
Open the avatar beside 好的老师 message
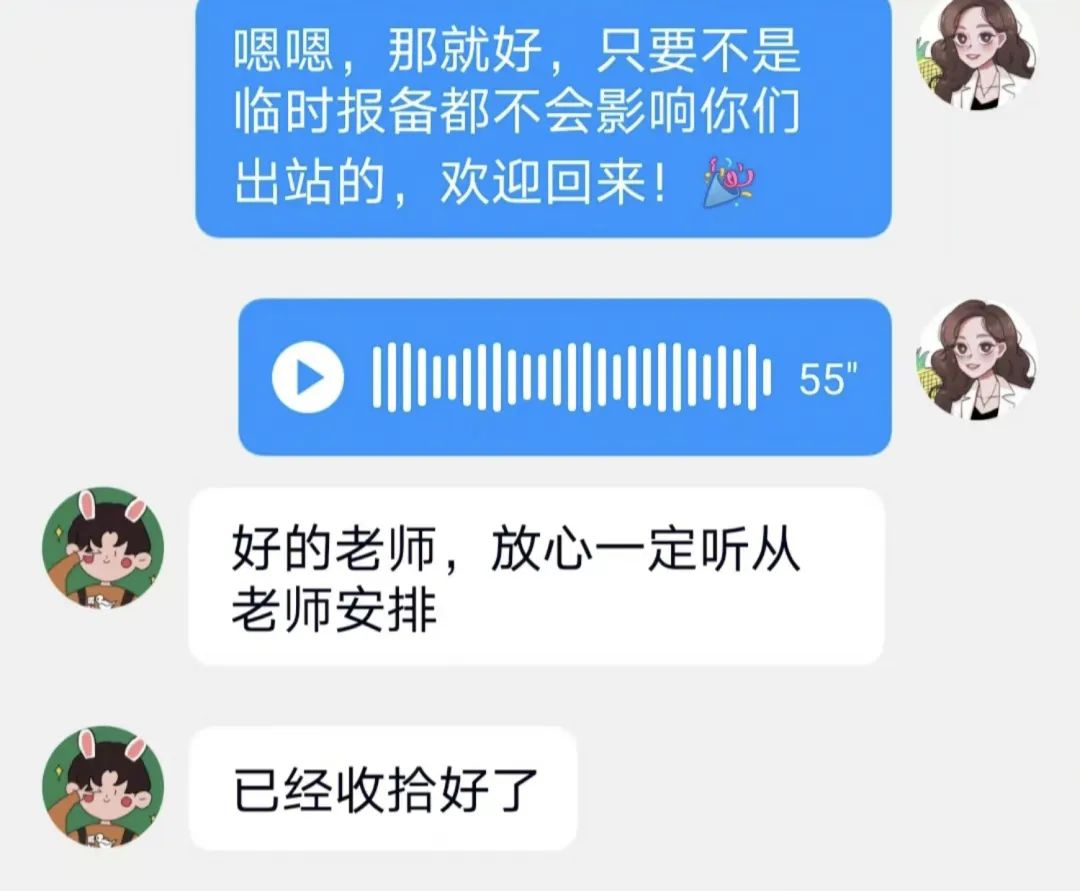tap(102, 548)
